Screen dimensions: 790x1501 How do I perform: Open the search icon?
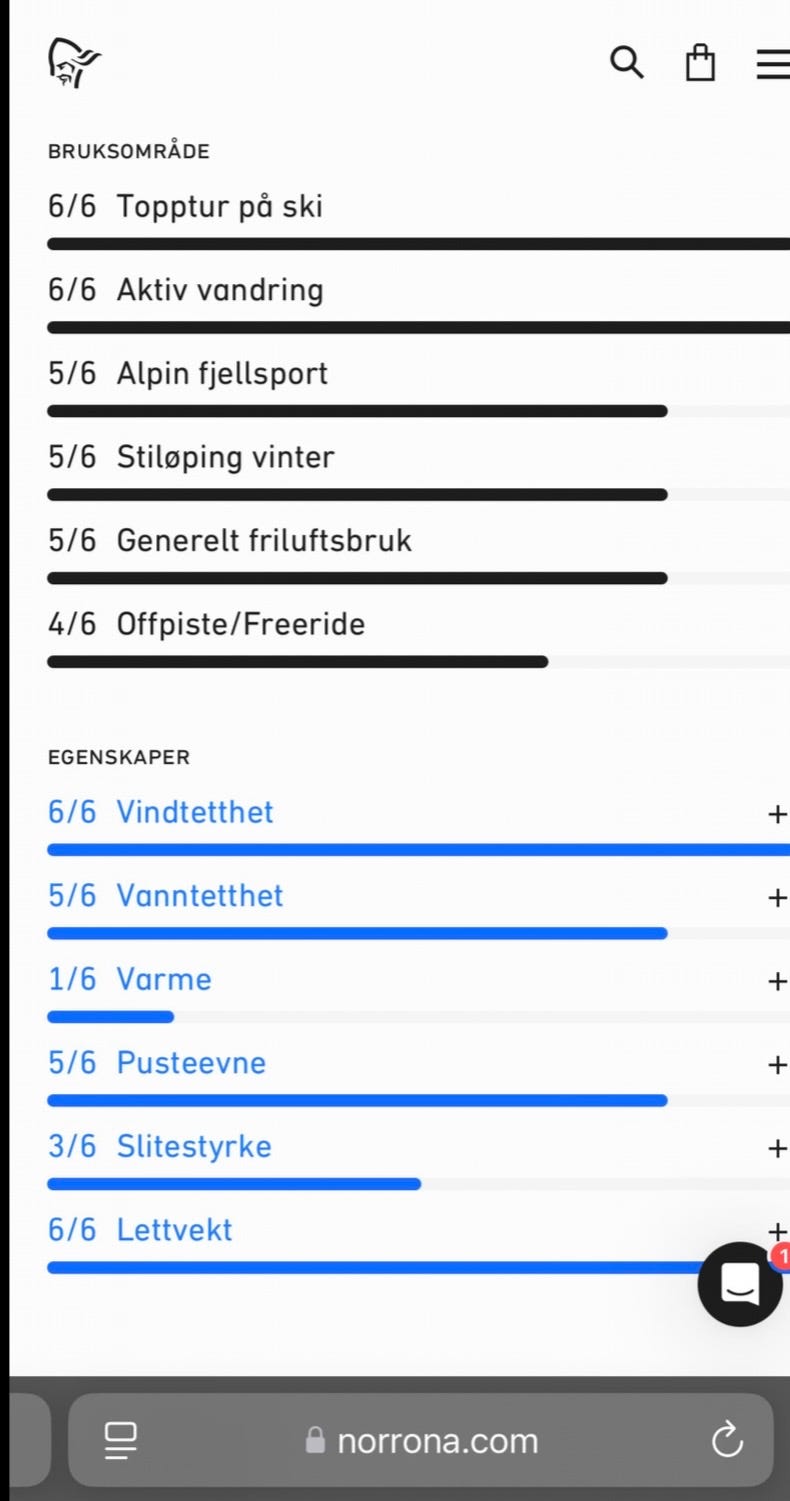[627, 62]
